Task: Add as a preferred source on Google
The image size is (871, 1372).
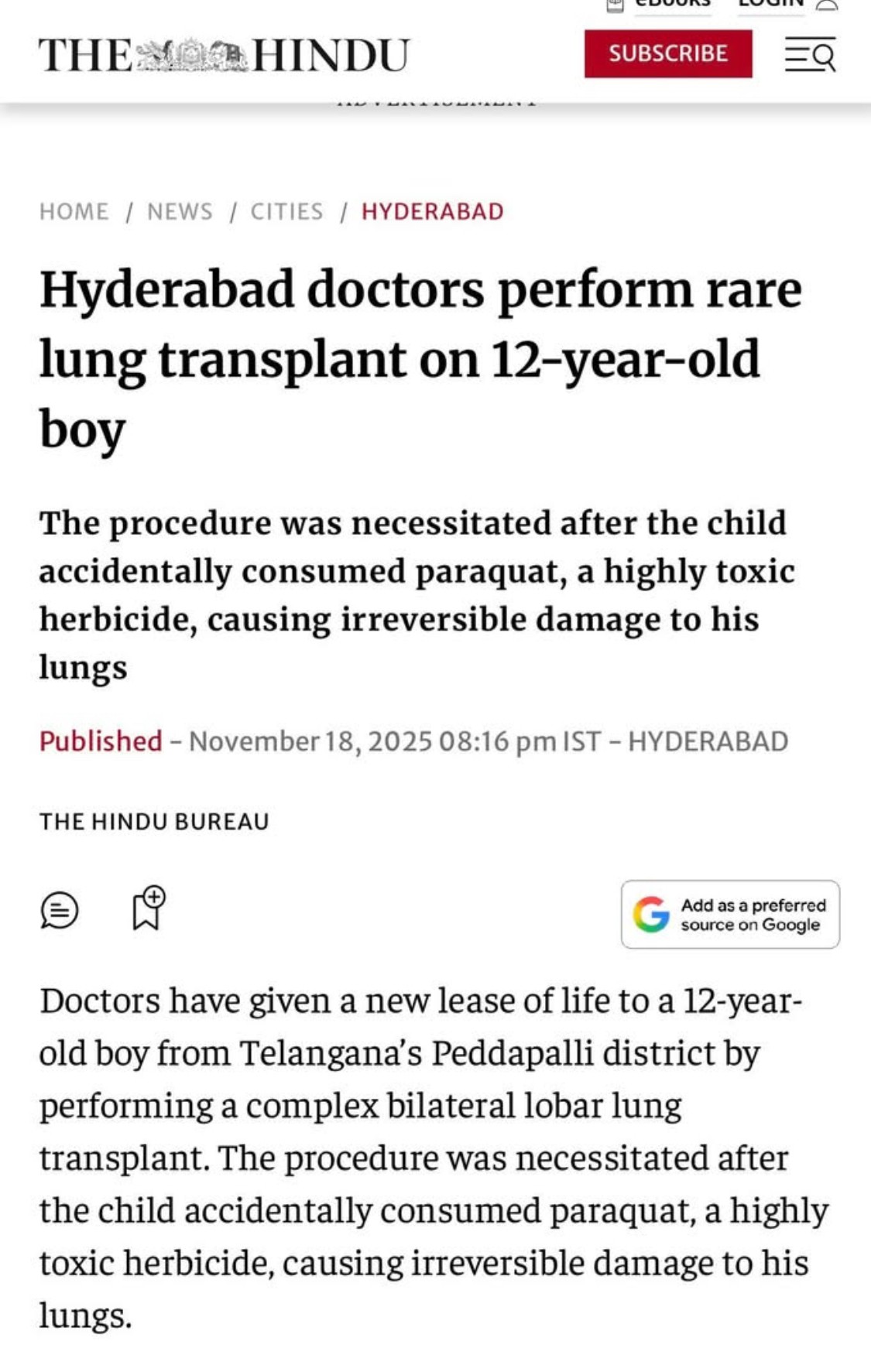Action: coord(729,914)
